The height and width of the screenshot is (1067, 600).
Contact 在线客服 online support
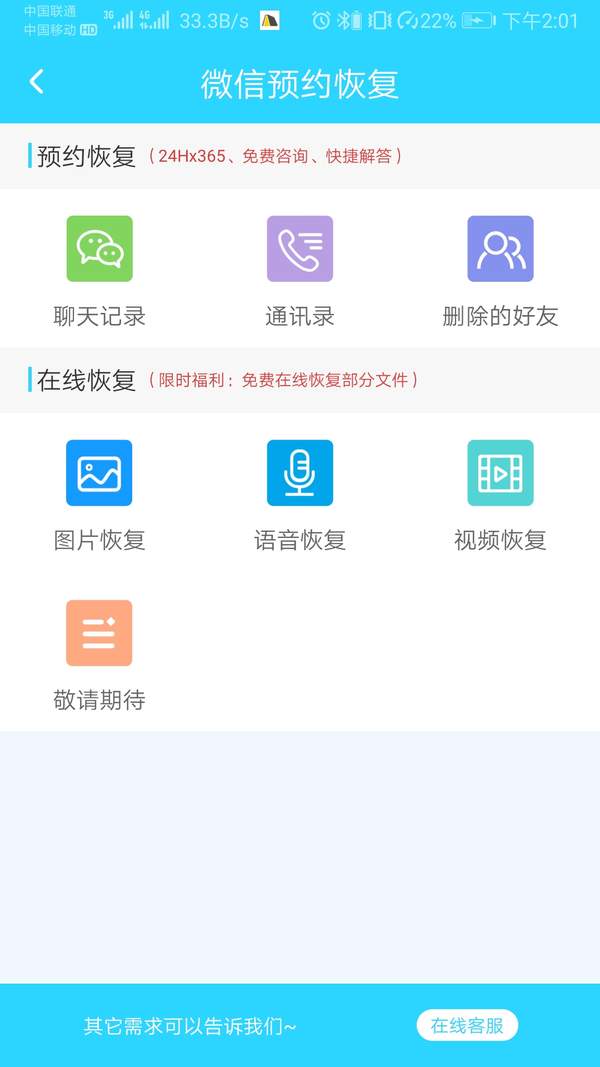click(467, 1025)
